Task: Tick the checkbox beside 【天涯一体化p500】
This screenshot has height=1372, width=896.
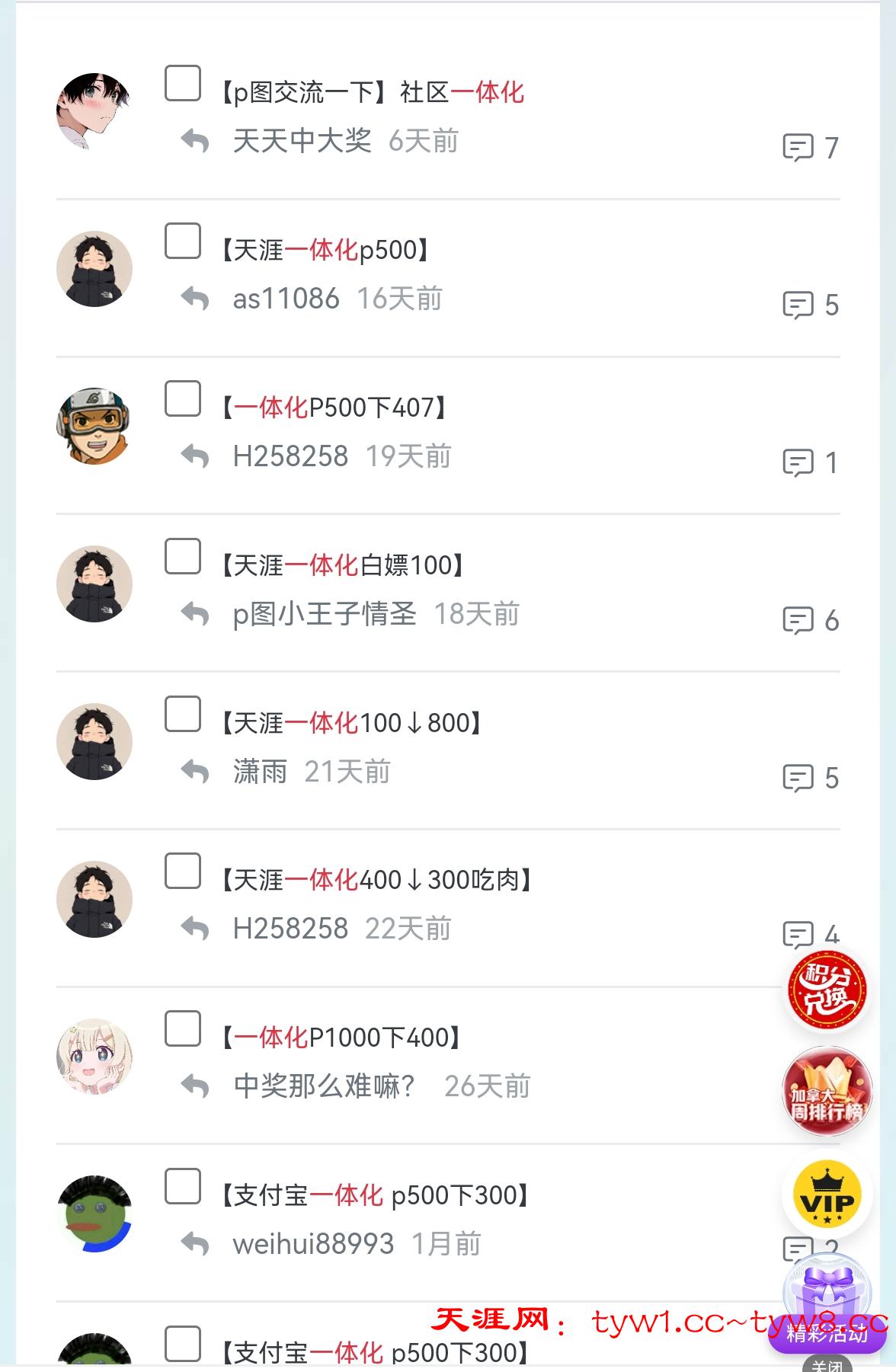Action: (x=183, y=241)
